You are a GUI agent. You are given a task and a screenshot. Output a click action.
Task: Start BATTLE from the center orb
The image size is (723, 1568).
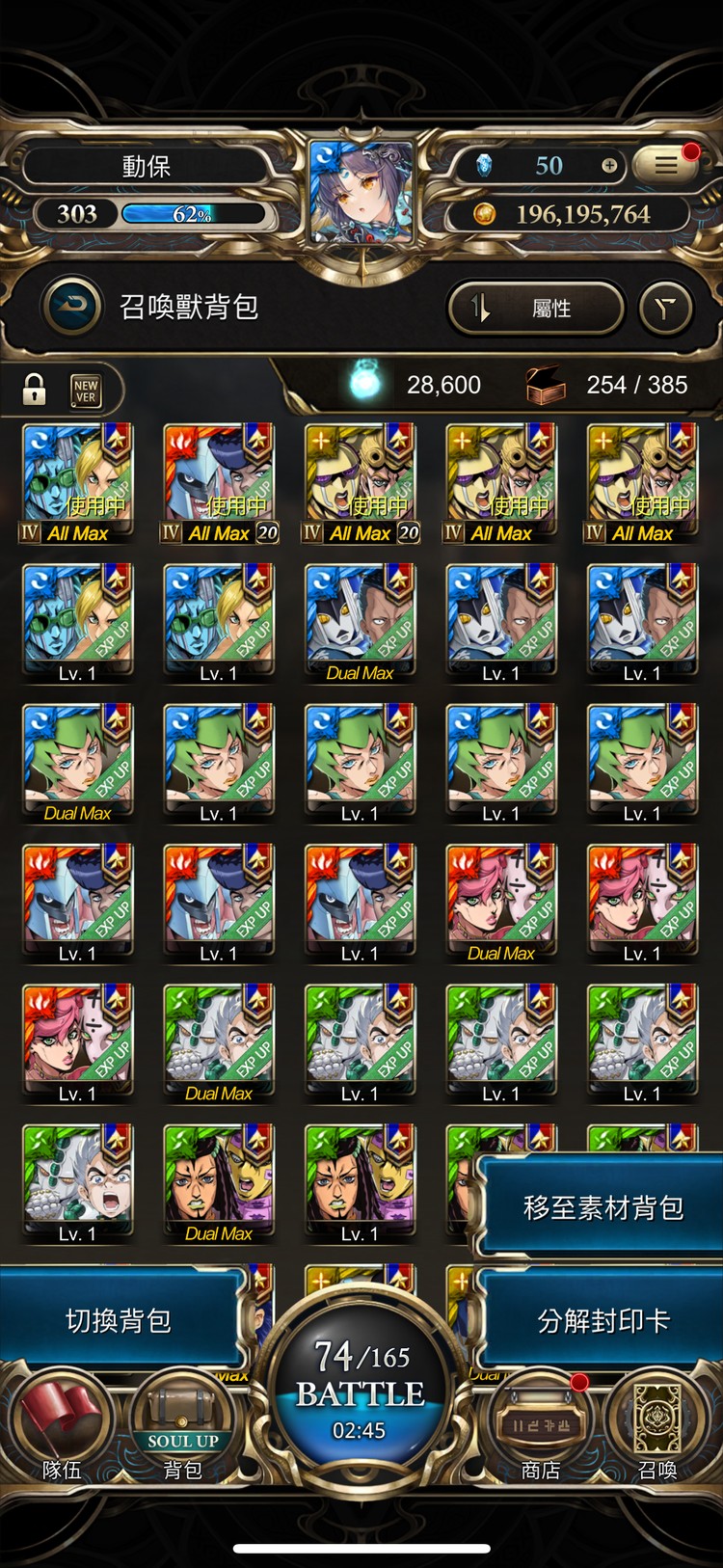(361, 1389)
